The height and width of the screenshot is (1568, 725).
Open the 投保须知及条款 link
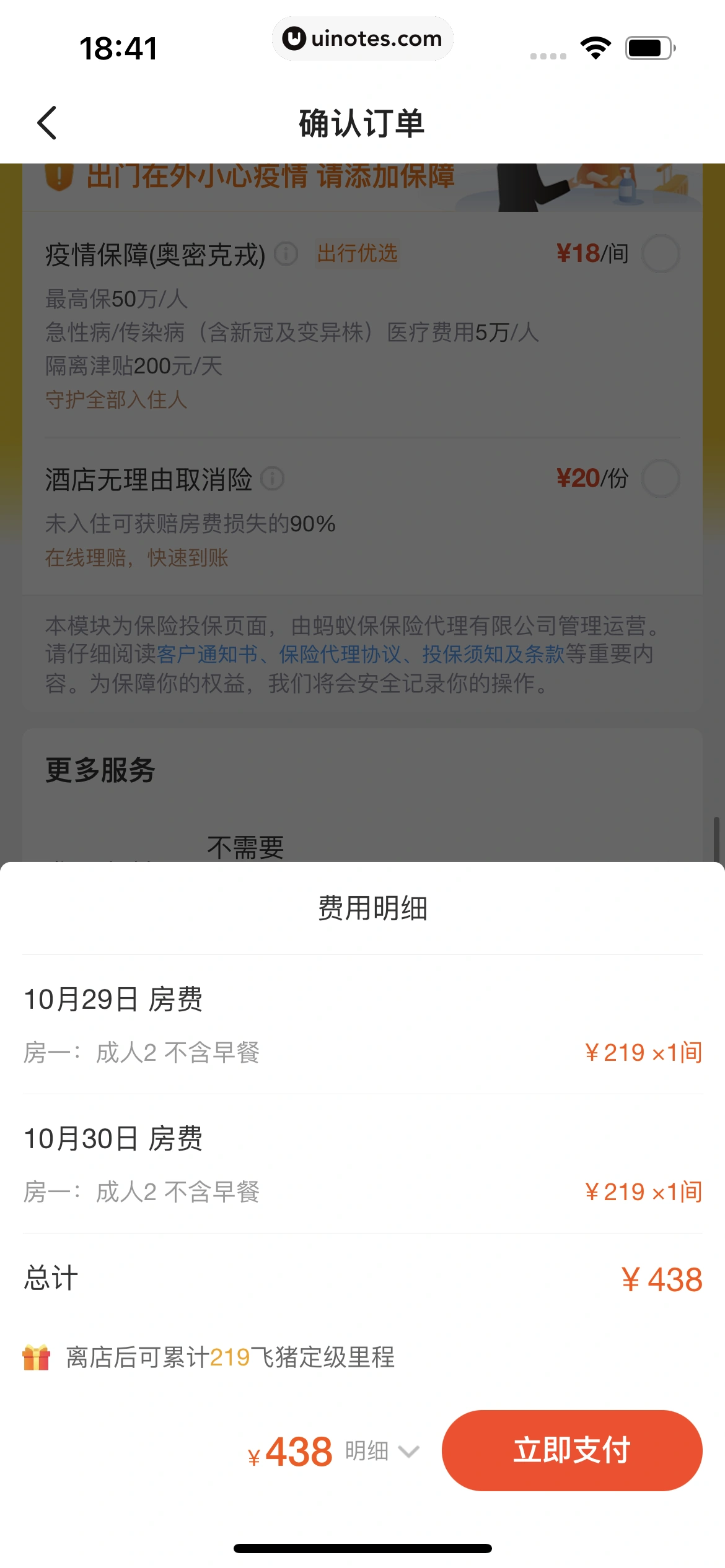pyautogui.click(x=493, y=655)
